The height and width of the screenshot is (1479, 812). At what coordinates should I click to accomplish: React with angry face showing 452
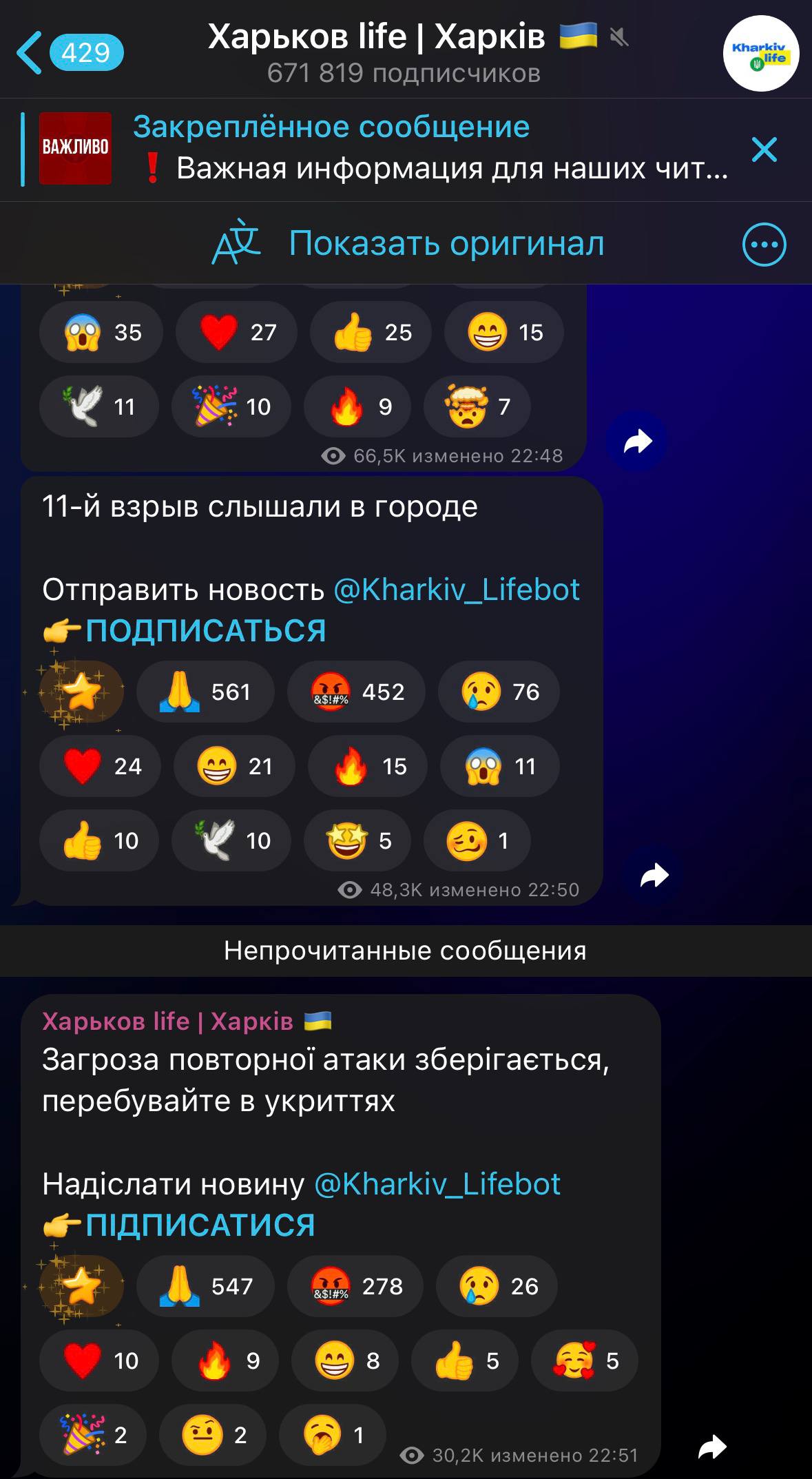(356, 692)
